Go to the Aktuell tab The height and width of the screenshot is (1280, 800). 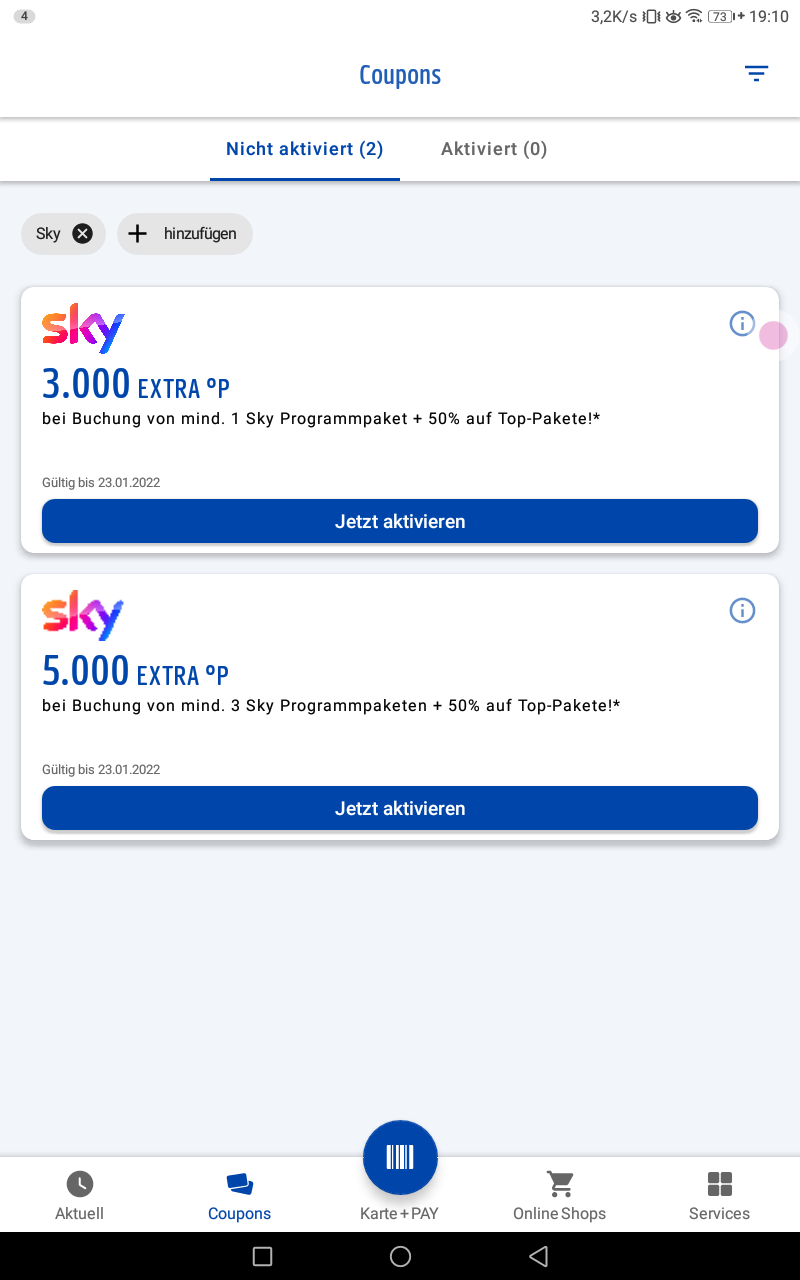pos(80,1196)
